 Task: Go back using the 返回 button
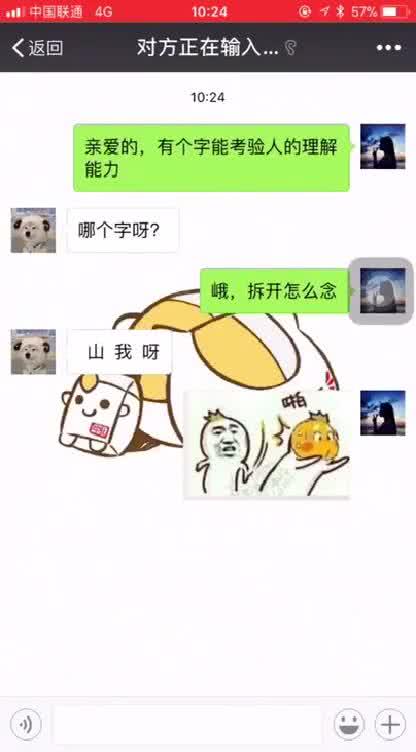pos(37,48)
